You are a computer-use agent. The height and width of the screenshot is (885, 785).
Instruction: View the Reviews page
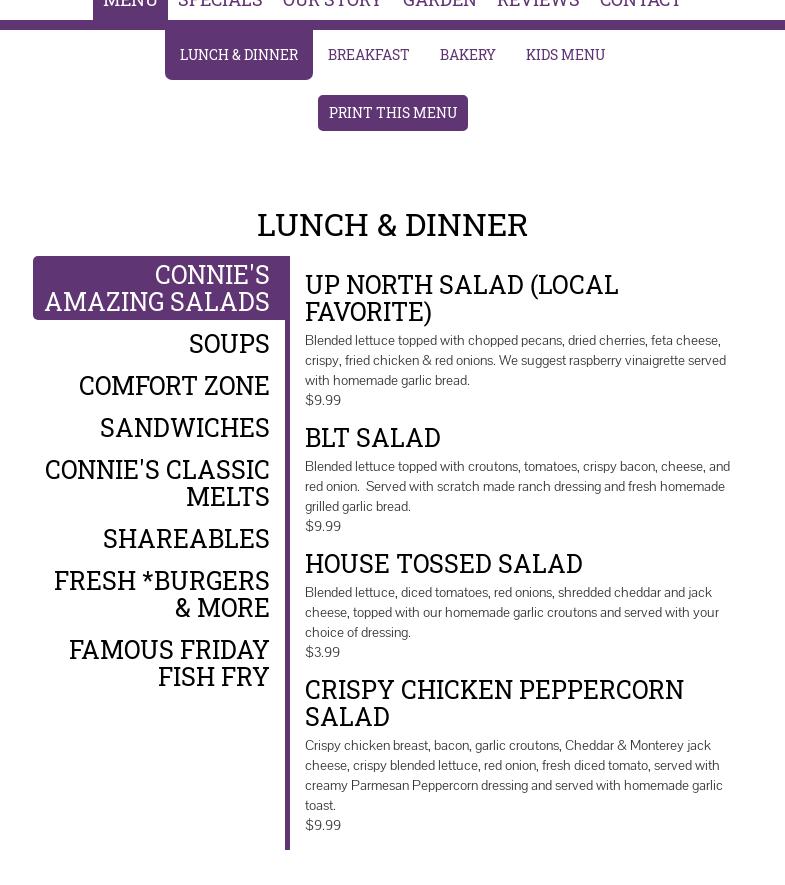point(537,3)
